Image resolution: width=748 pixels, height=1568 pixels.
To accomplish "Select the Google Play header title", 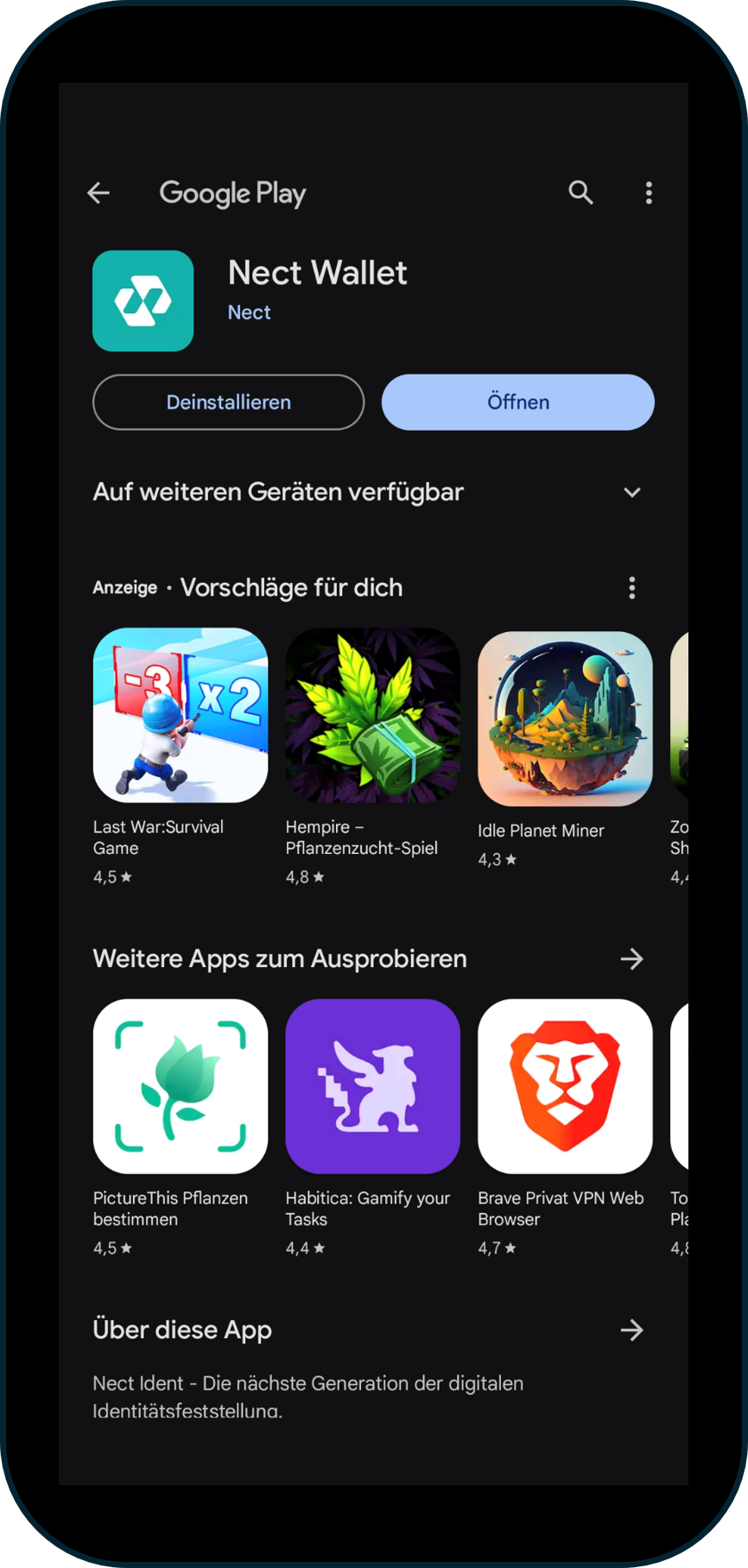I will [232, 193].
